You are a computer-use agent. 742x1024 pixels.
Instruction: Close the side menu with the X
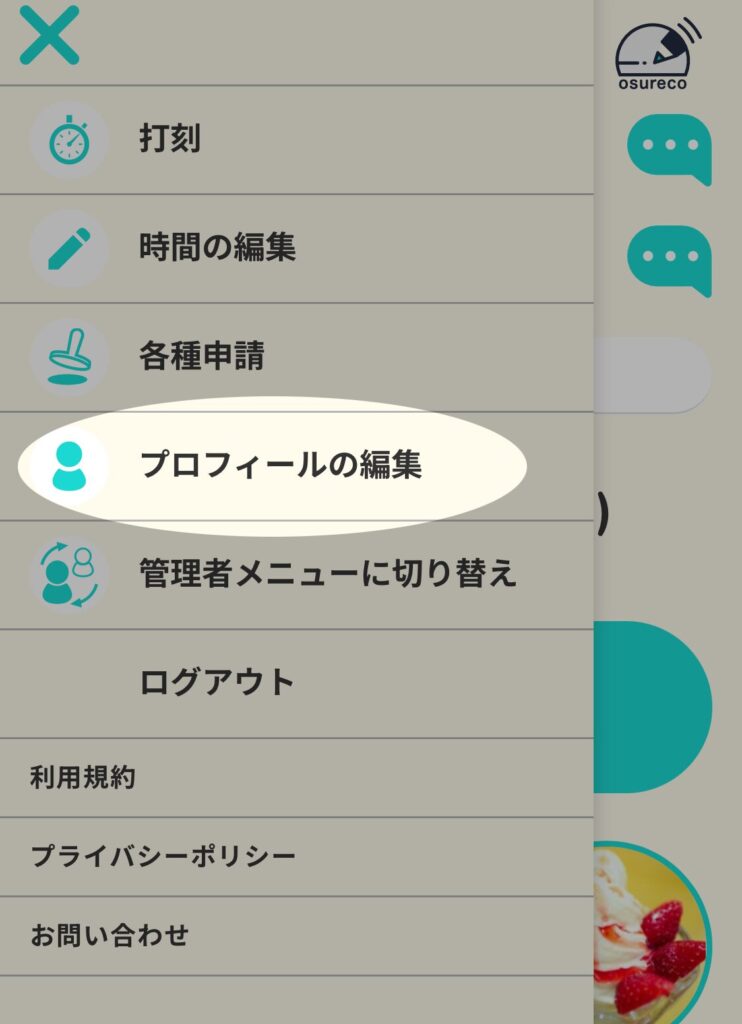click(49, 36)
